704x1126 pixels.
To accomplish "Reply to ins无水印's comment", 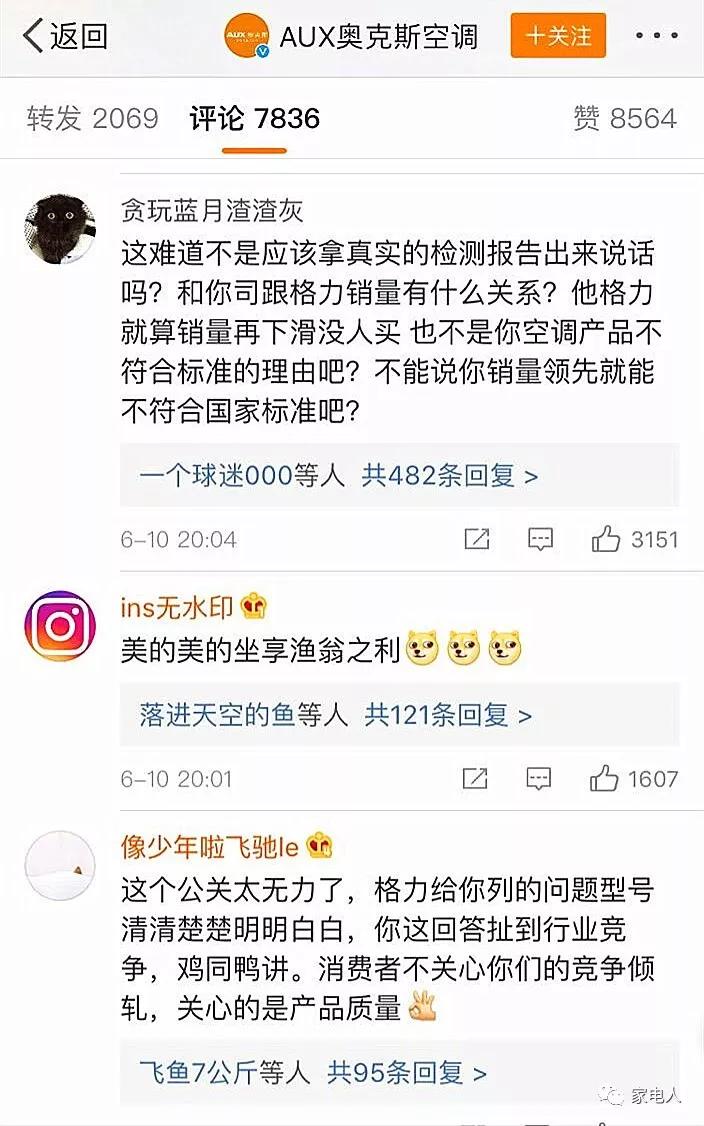I will [x=540, y=779].
